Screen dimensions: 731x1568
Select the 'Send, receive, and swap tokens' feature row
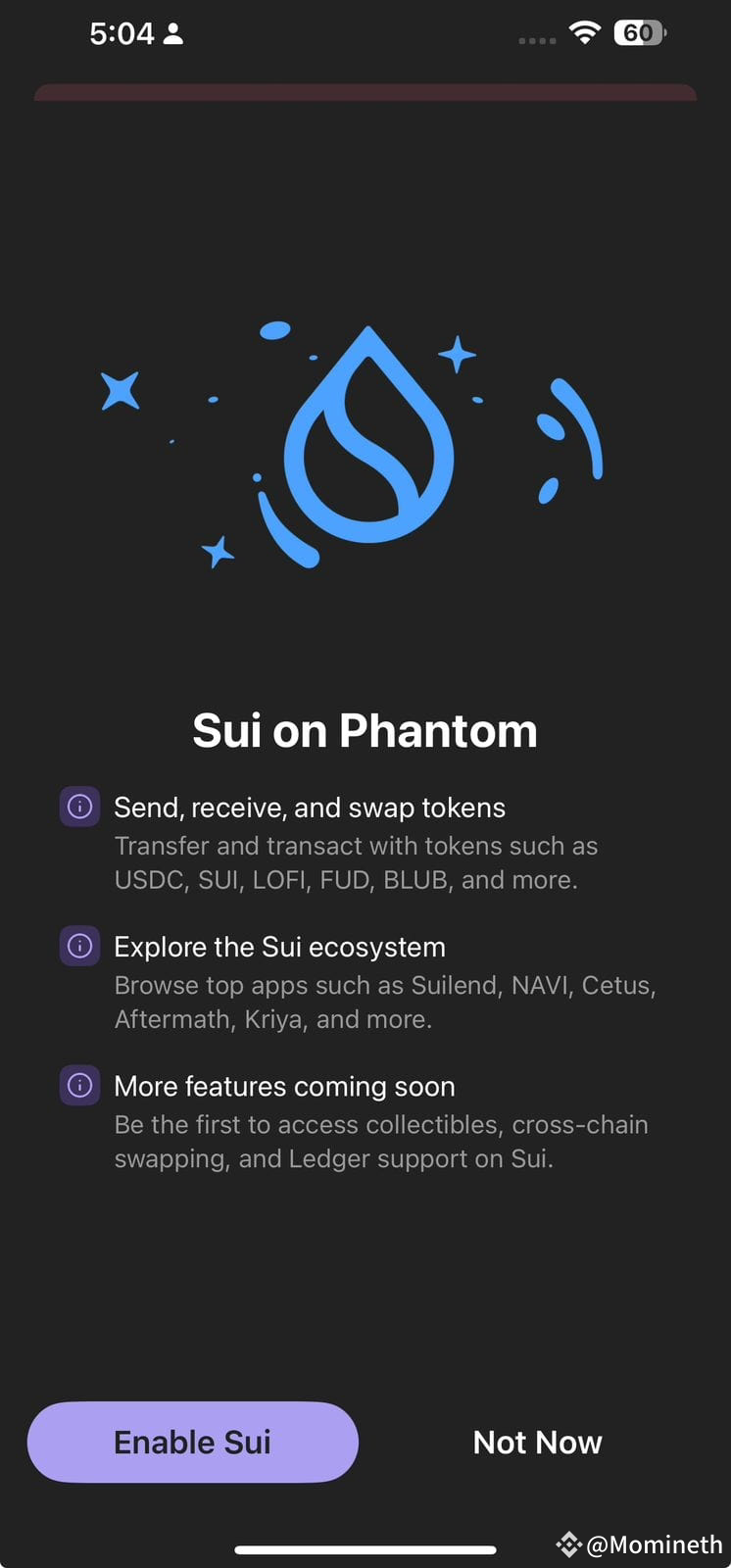click(x=310, y=807)
